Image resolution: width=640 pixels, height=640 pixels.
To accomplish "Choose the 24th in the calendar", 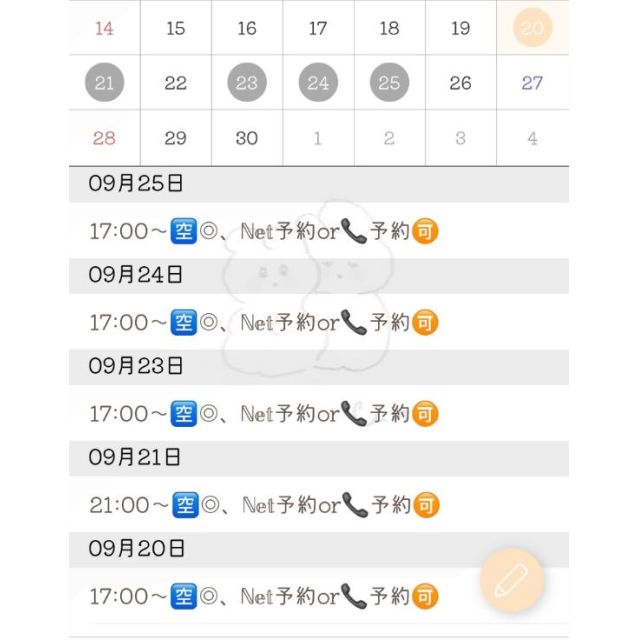I will (318, 83).
